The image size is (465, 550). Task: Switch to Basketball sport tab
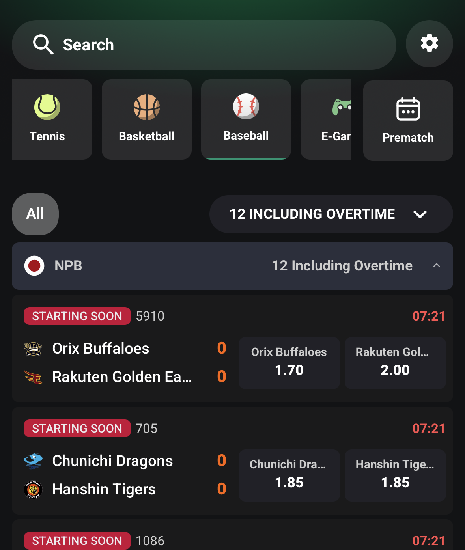click(147, 119)
